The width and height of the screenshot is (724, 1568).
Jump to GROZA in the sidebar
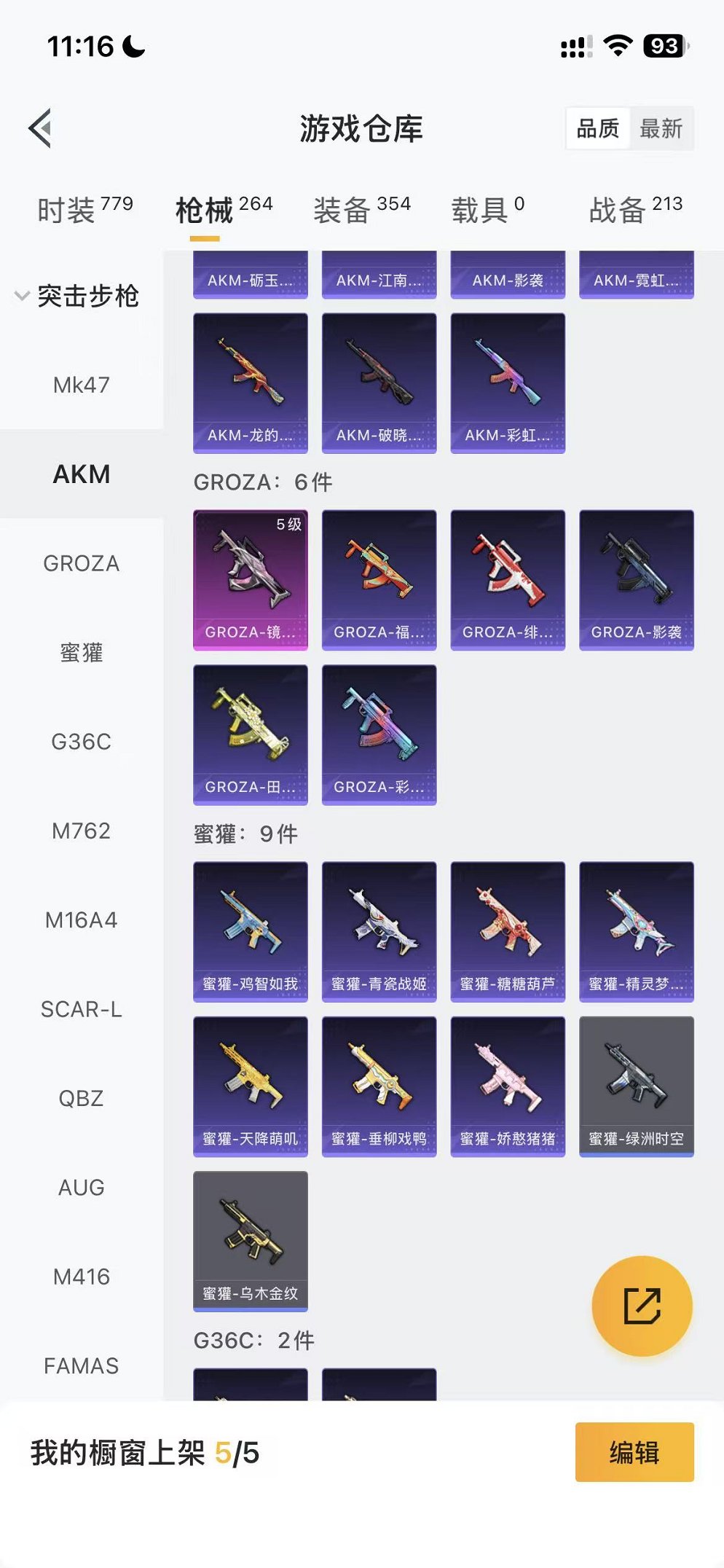(82, 563)
